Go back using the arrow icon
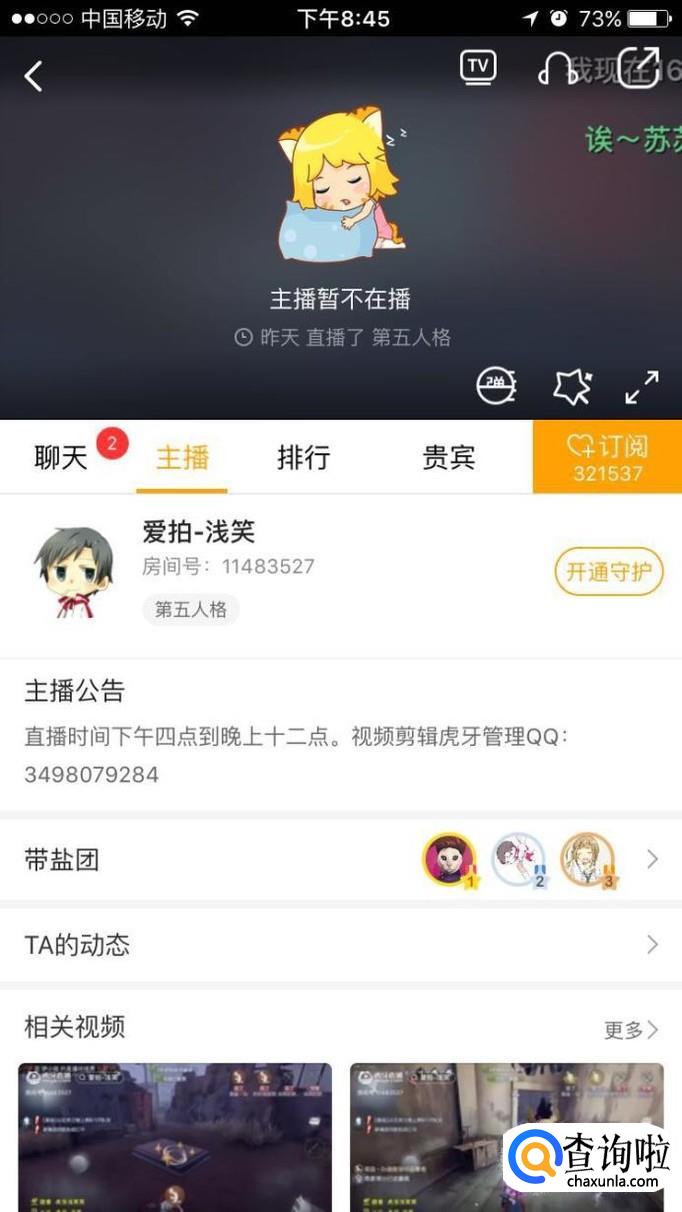 point(34,76)
